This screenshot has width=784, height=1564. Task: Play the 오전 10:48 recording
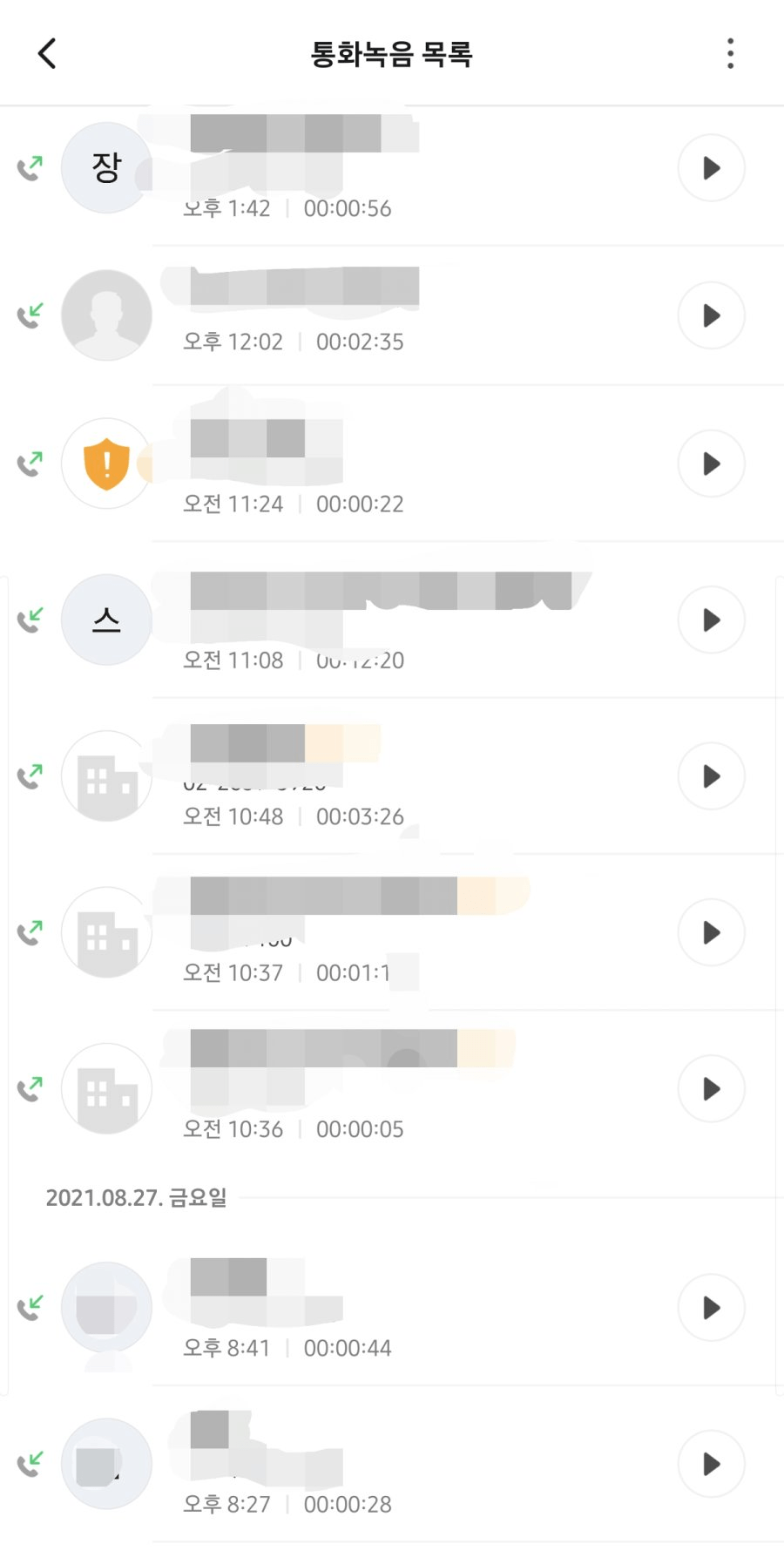pos(711,775)
